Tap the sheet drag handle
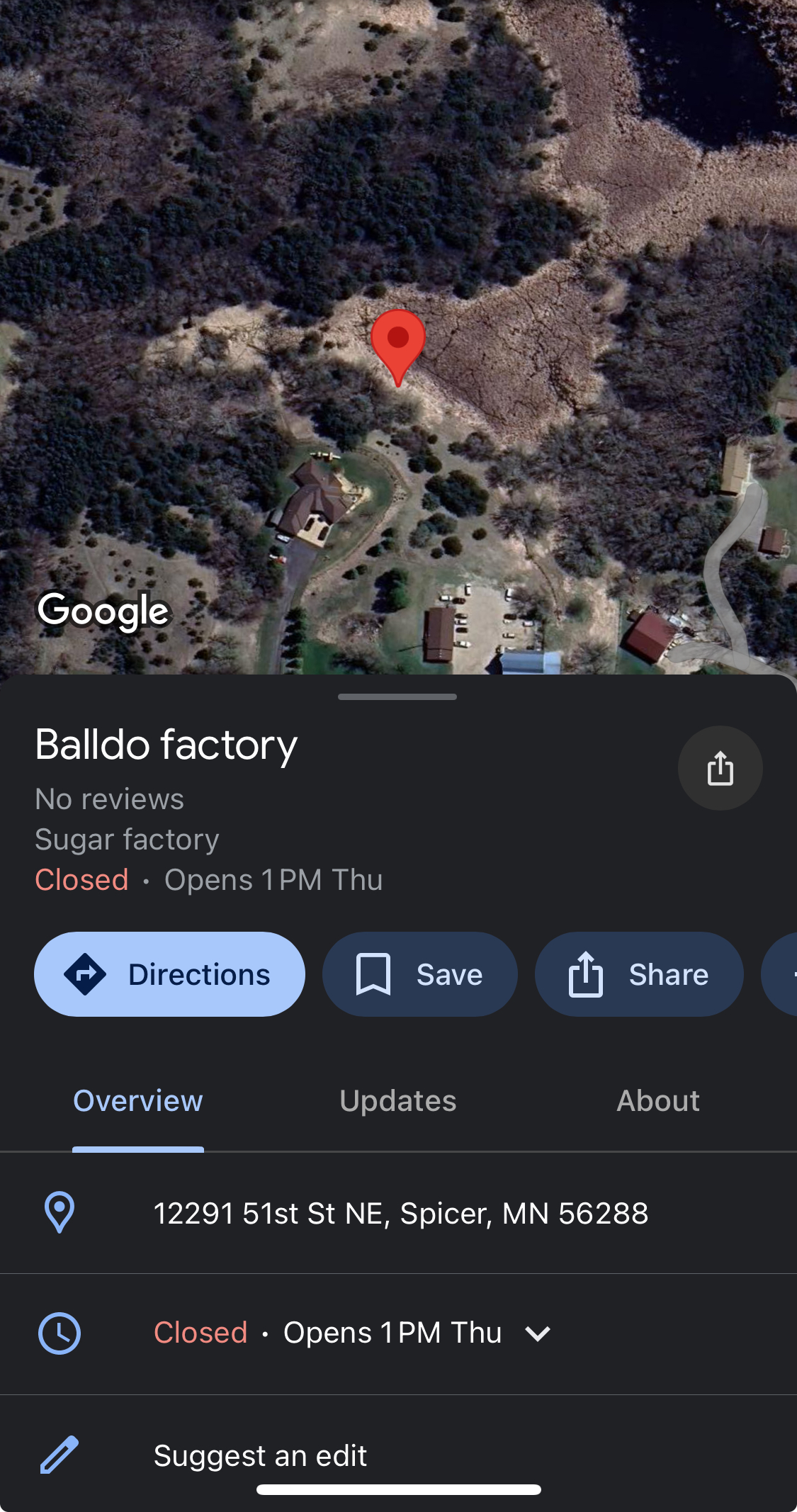The width and height of the screenshot is (797, 1512). pyautogui.click(x=397, y=696)
